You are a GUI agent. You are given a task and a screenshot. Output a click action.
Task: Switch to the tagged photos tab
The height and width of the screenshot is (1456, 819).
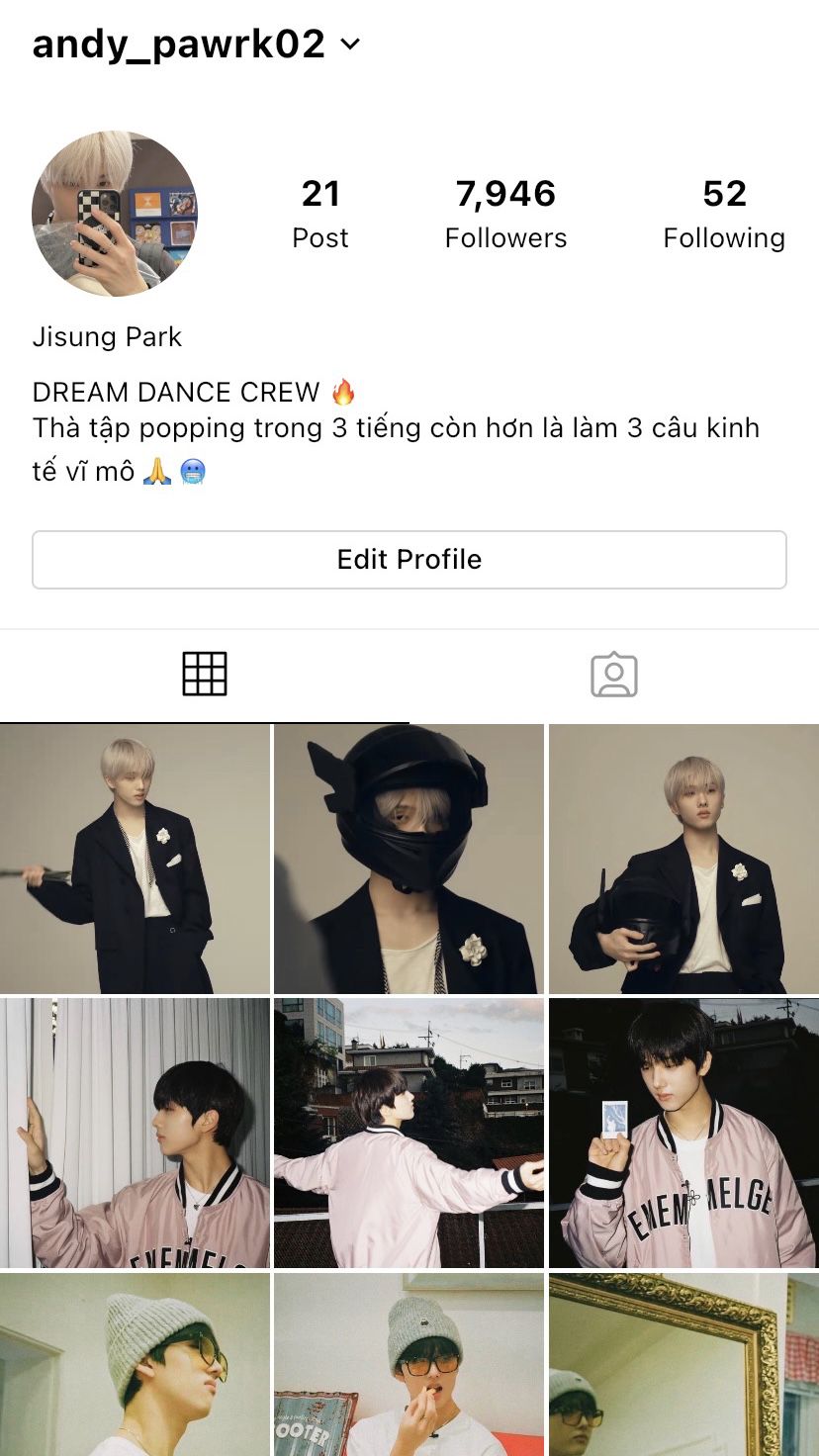613,675
